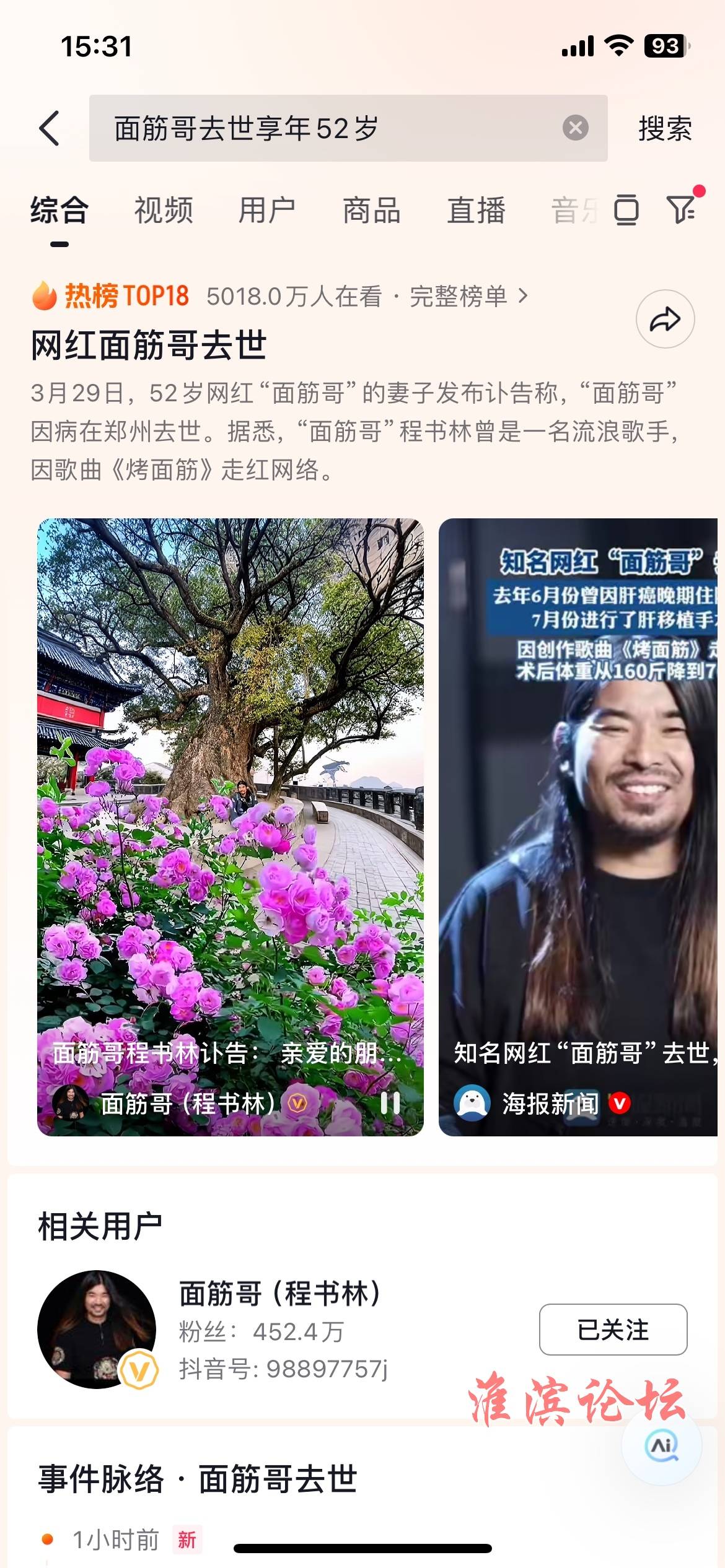Image resolution: width=725 pixels, height=1568 pixels.
Task: Switch to the 视频 tab
Action: 164,211
